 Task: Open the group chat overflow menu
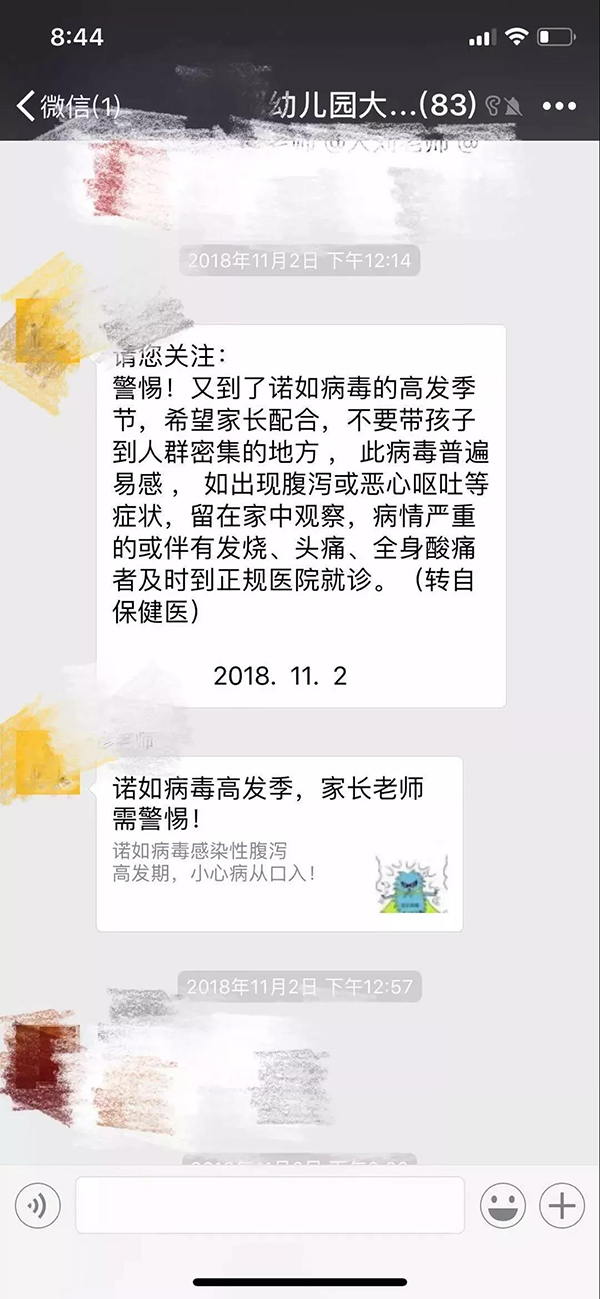tap(559, 106)
